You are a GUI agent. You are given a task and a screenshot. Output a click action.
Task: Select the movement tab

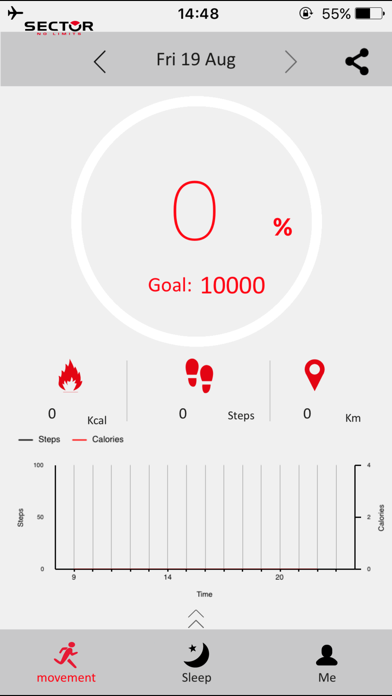point(66,663)
